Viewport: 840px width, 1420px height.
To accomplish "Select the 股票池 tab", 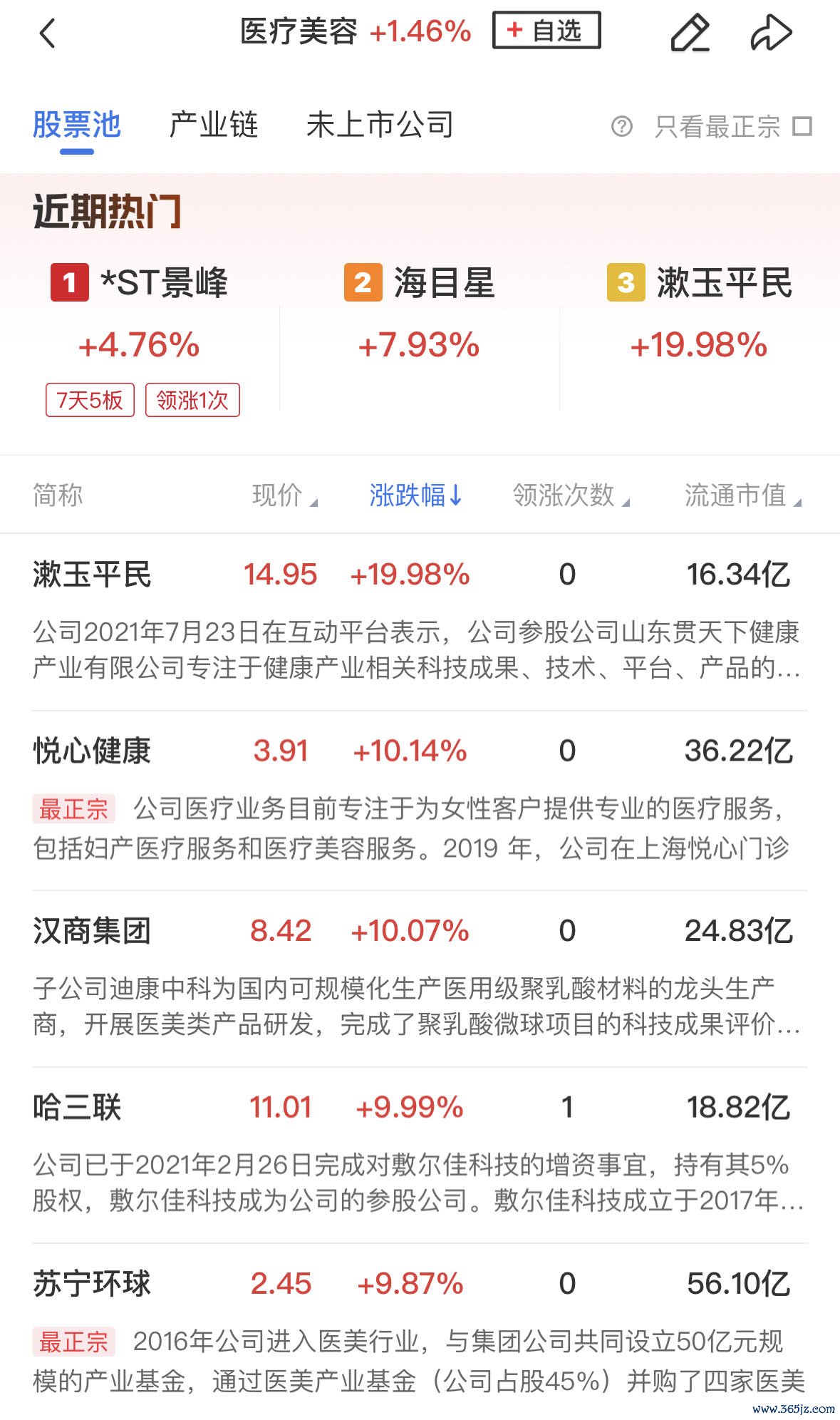I will pos(77,125).
